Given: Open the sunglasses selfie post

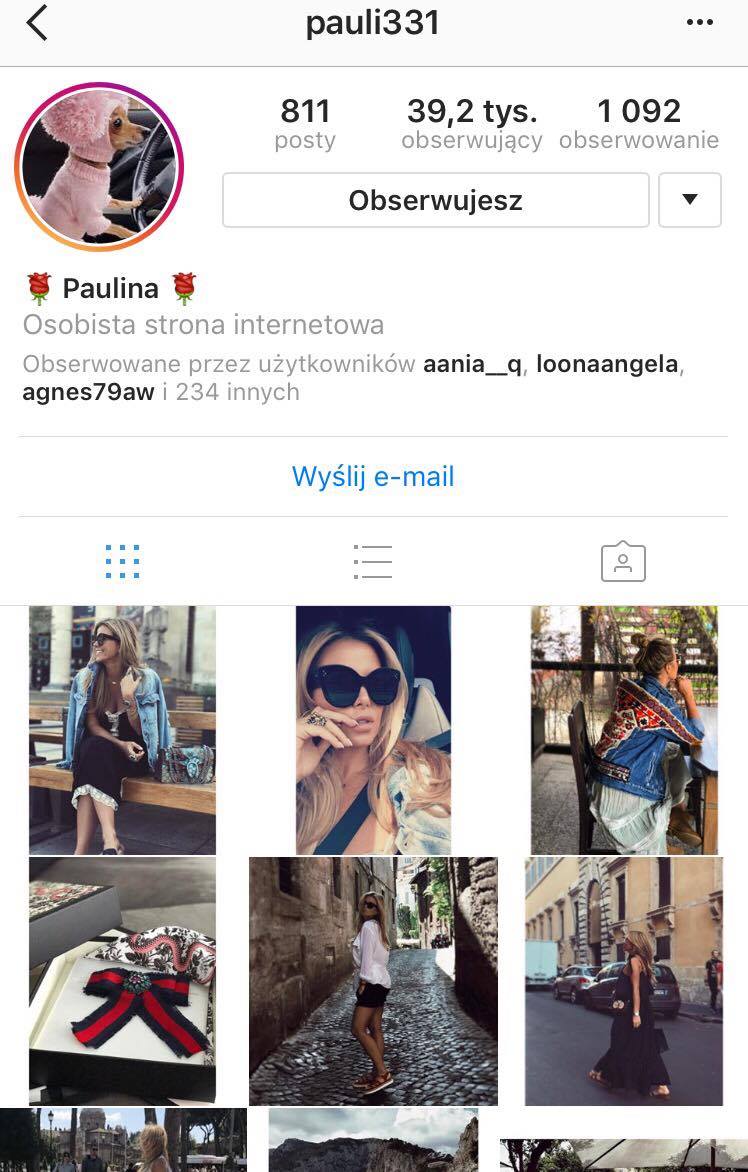Looking at the screenshot, I should (373, 730).
